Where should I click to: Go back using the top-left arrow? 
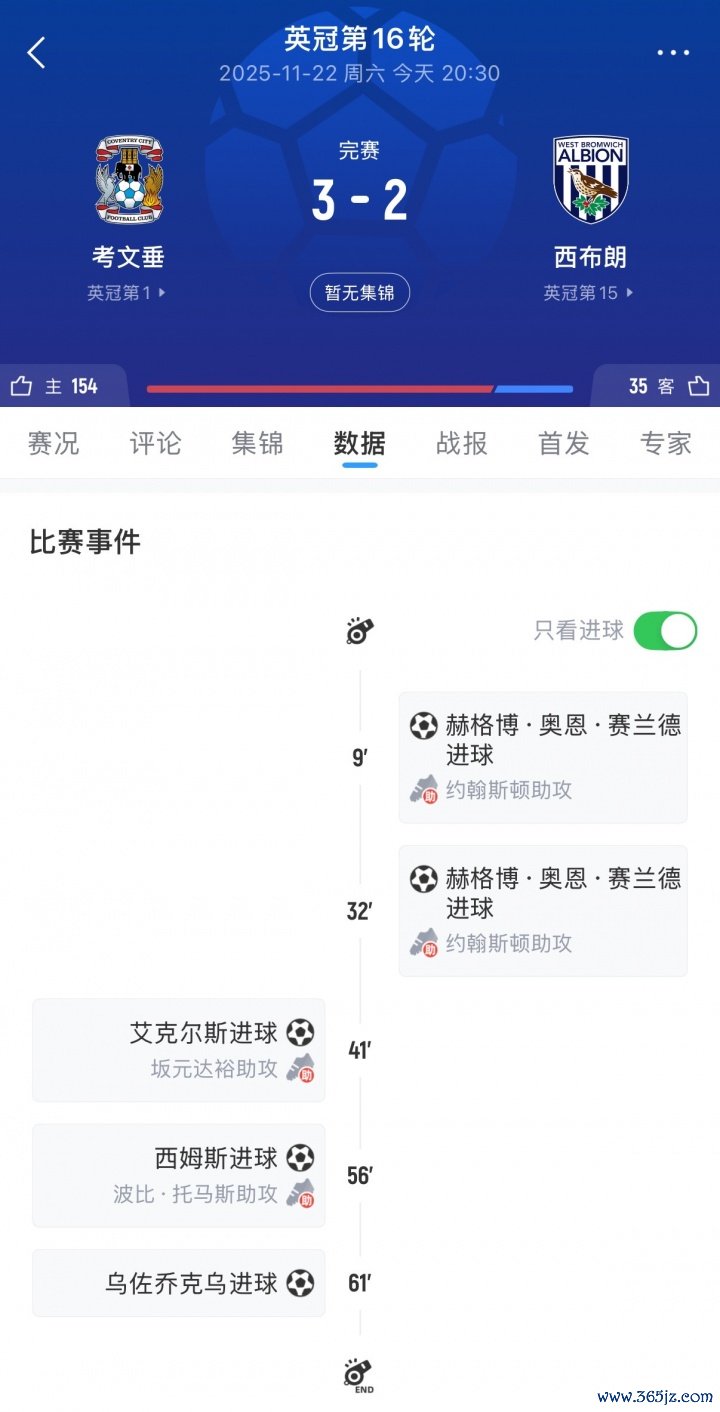point(36,53)
